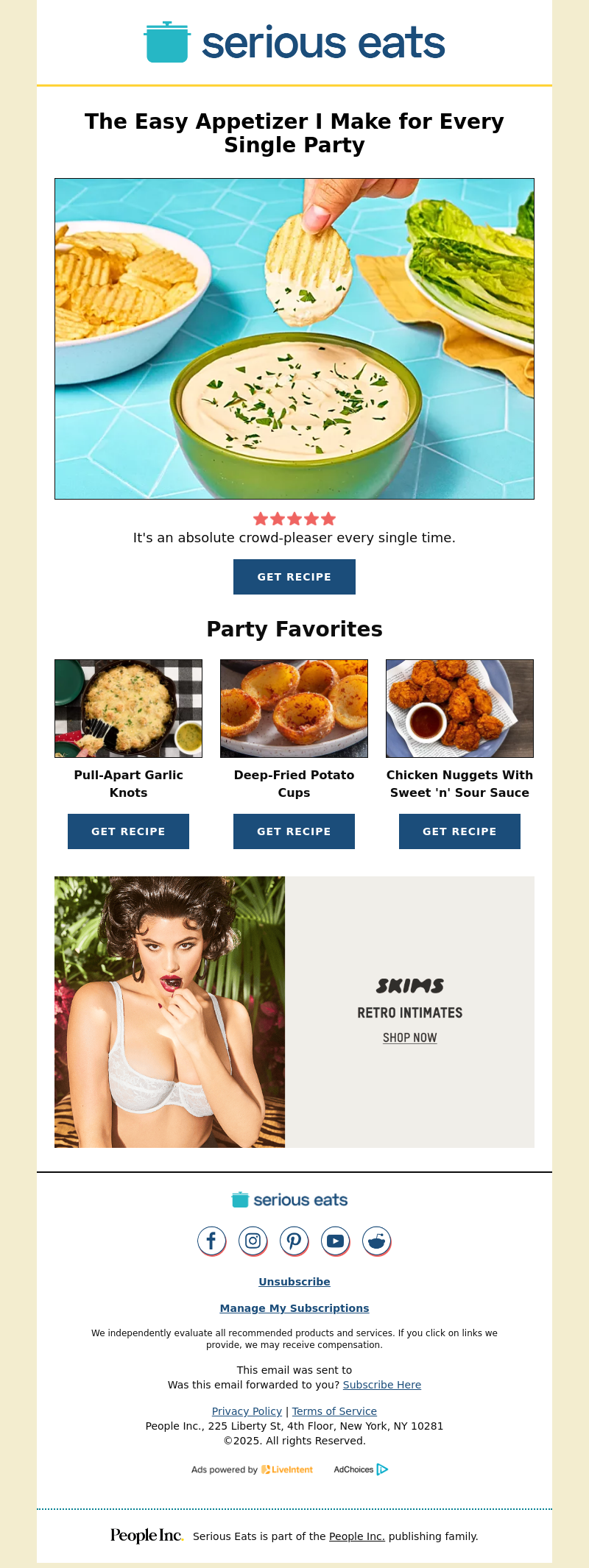
Task: Open Manage My Subscriptions
Action: pos(294,1308)
